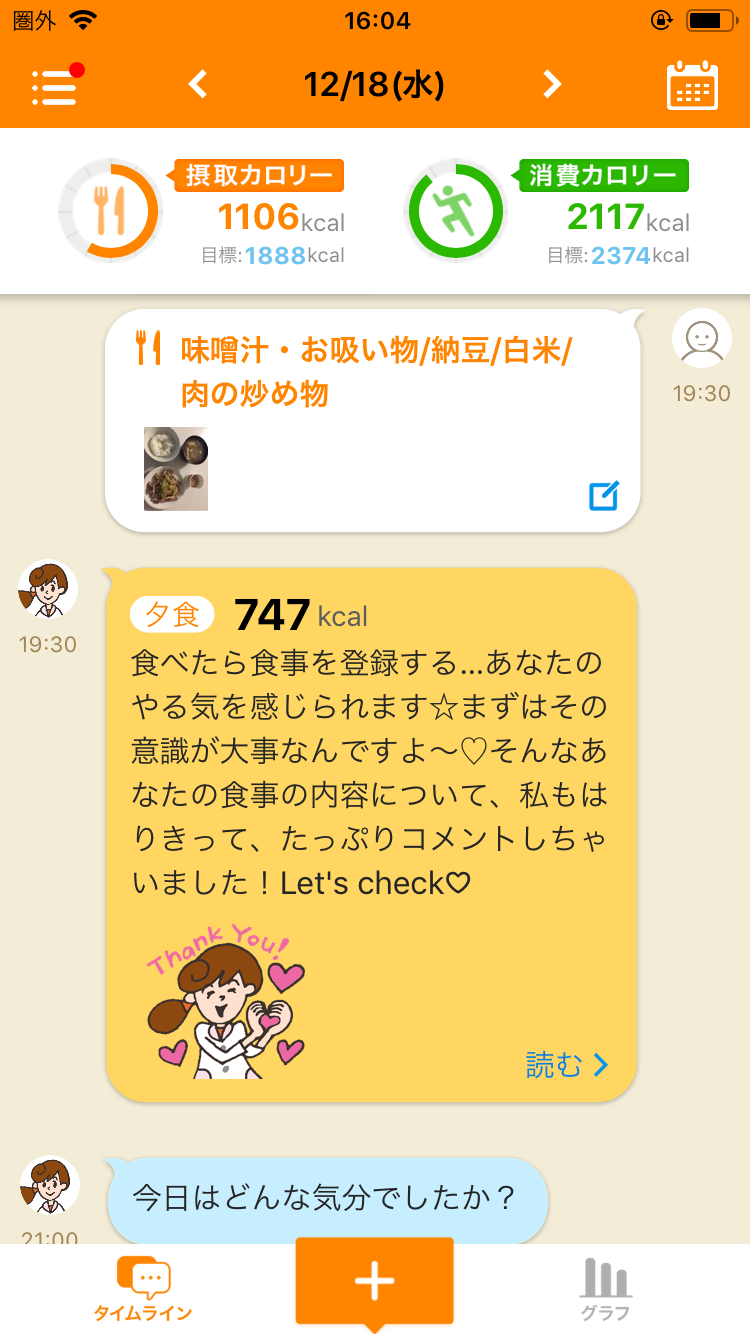Viewport: 750px width, 1334px height.
Task: Switch to the タイムライン tab
Action: [x=143, y=1290]
